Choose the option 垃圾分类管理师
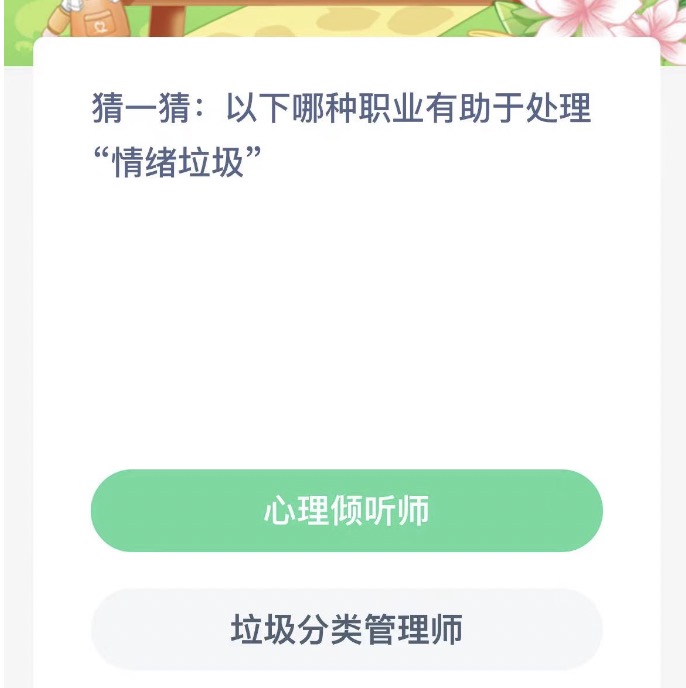The width and height of the screenshot is (686, 688). point(346,630)
